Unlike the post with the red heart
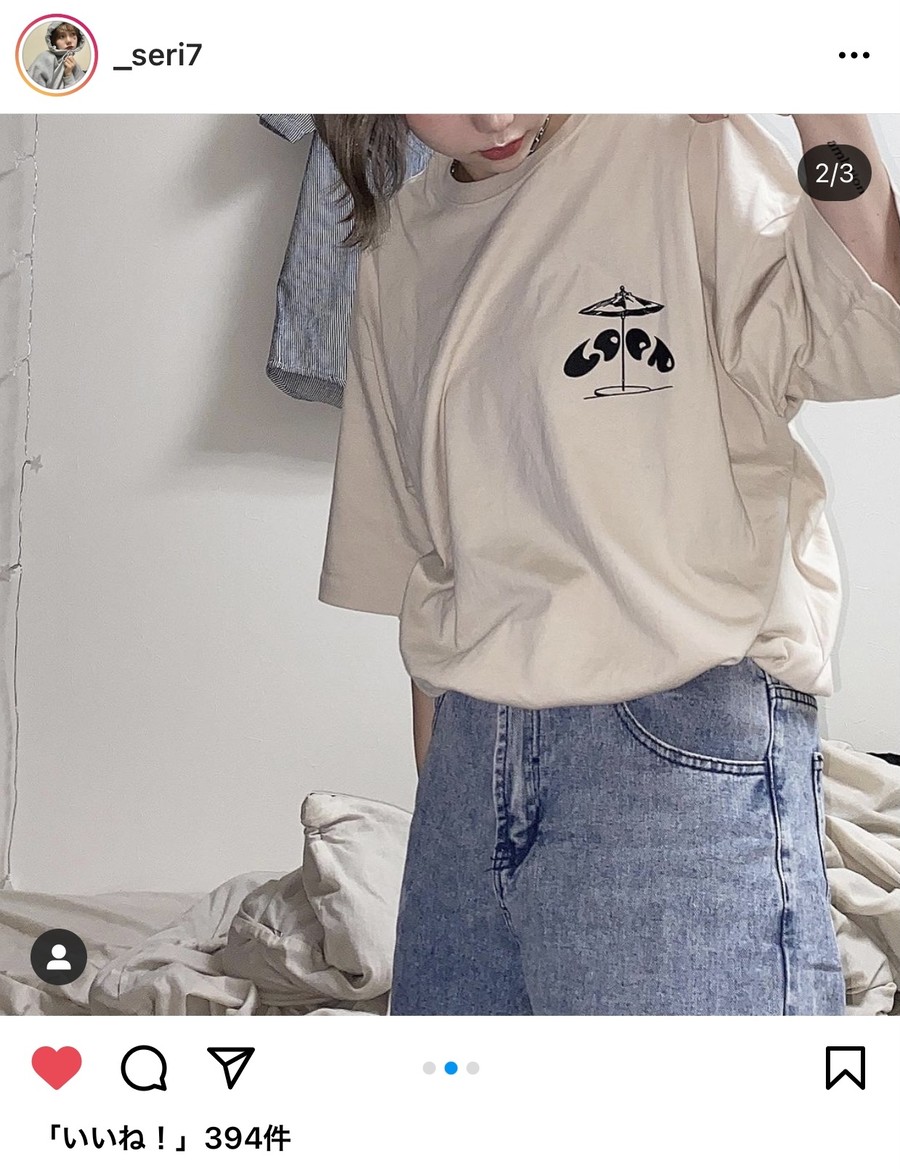Viewport: 900px width, 1169px height. click(x=57, y=1068)
